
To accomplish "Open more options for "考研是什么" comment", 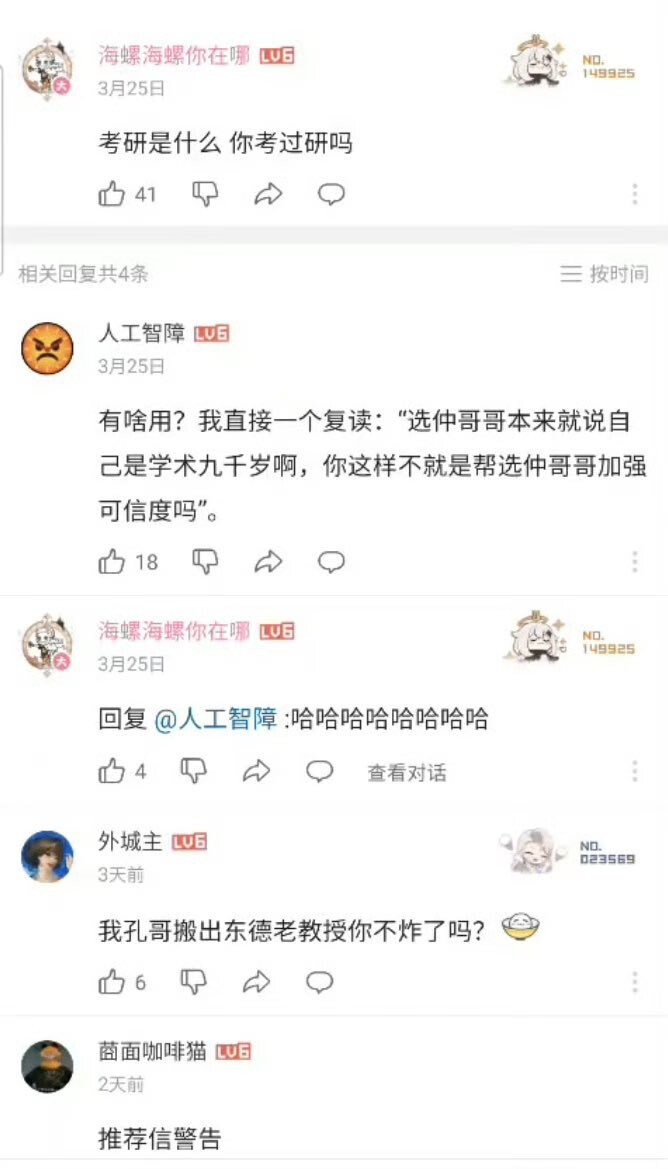I will [x=634, y=194].
